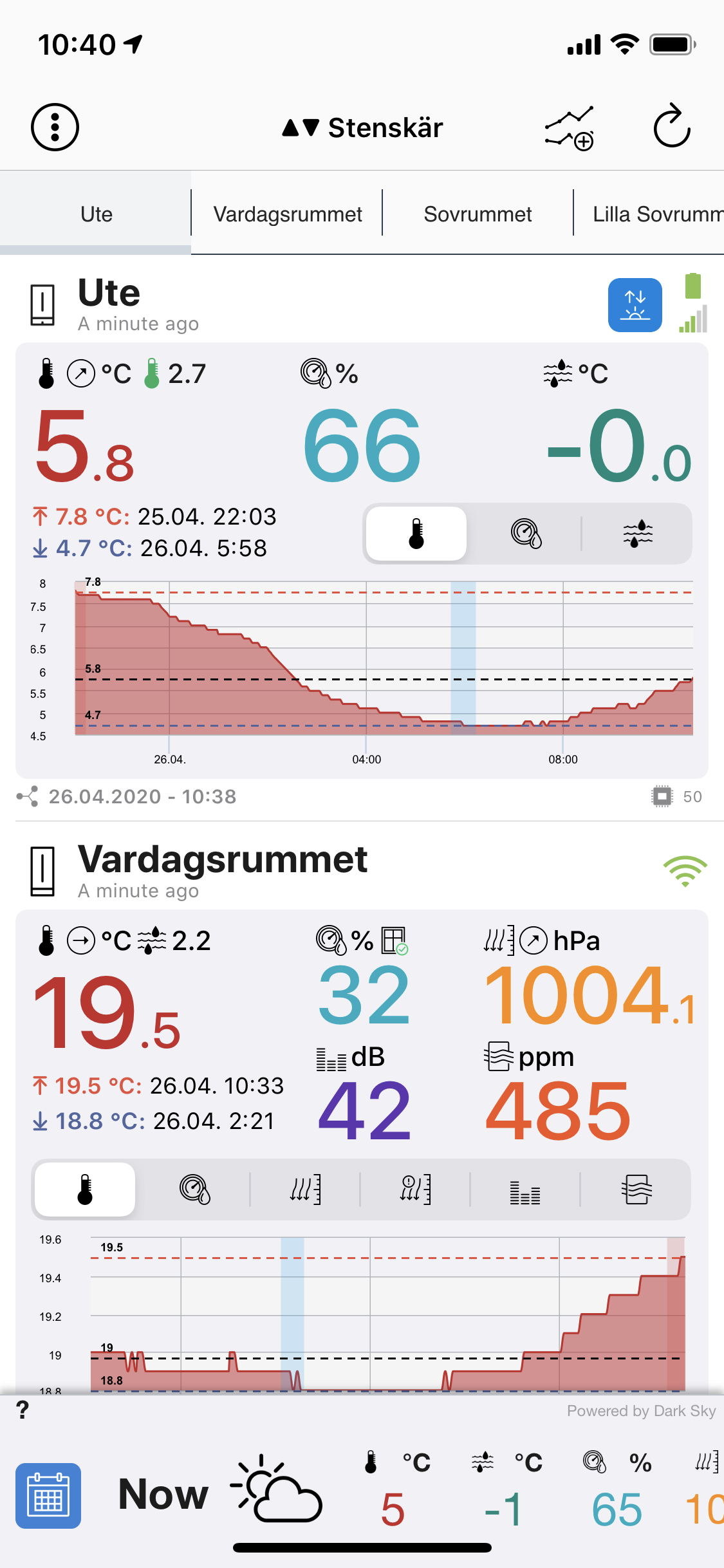This screenshot has height=1568, width=724.
Task: Switch to the Sovrummet tab
Action: point(478,214)
